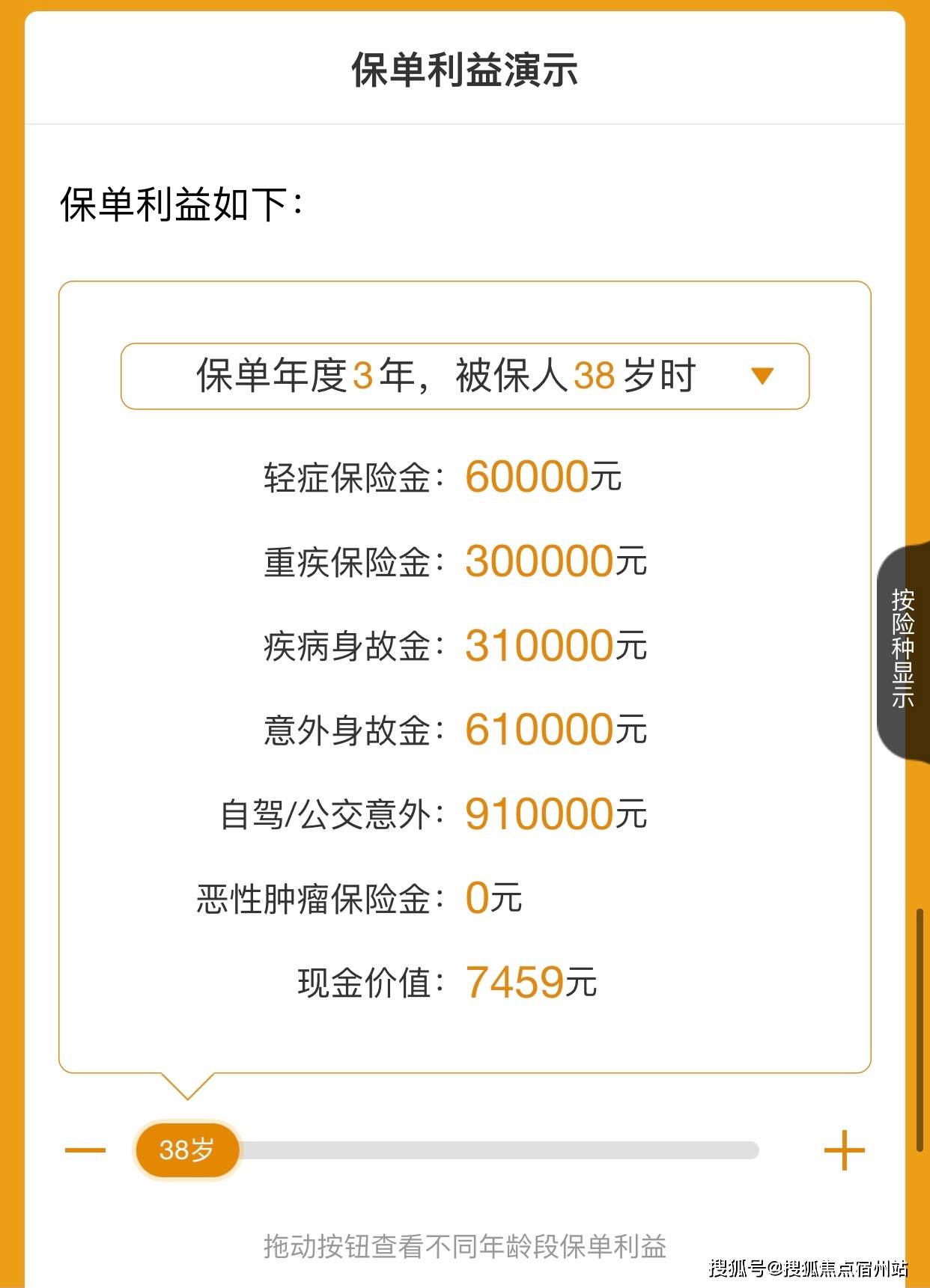Click the 自驾/公交意外 benefit amount
Image resolution: width=930 pixels, height=1288 pixels.
point(557,813)
